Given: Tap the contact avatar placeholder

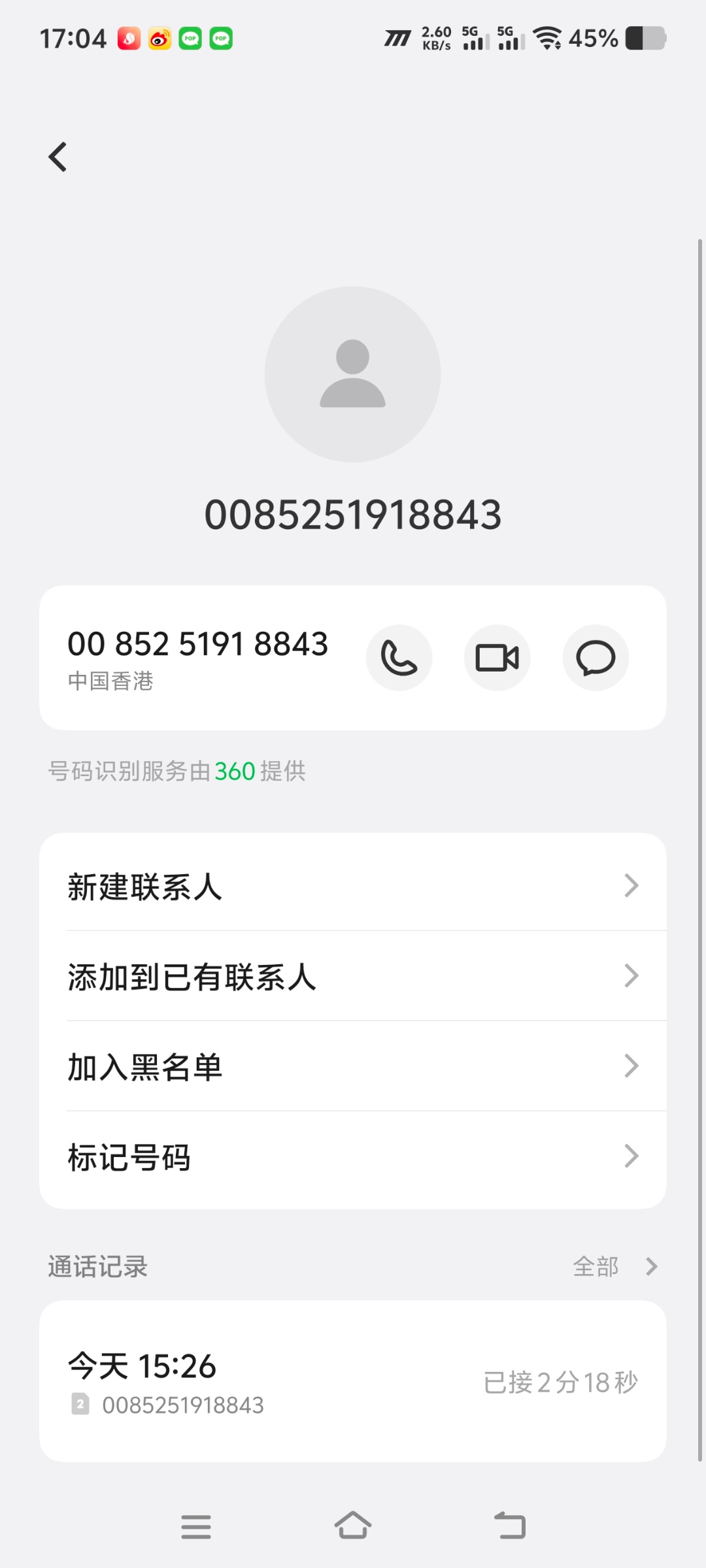Looking at the screenshot, I should (353, 374).
